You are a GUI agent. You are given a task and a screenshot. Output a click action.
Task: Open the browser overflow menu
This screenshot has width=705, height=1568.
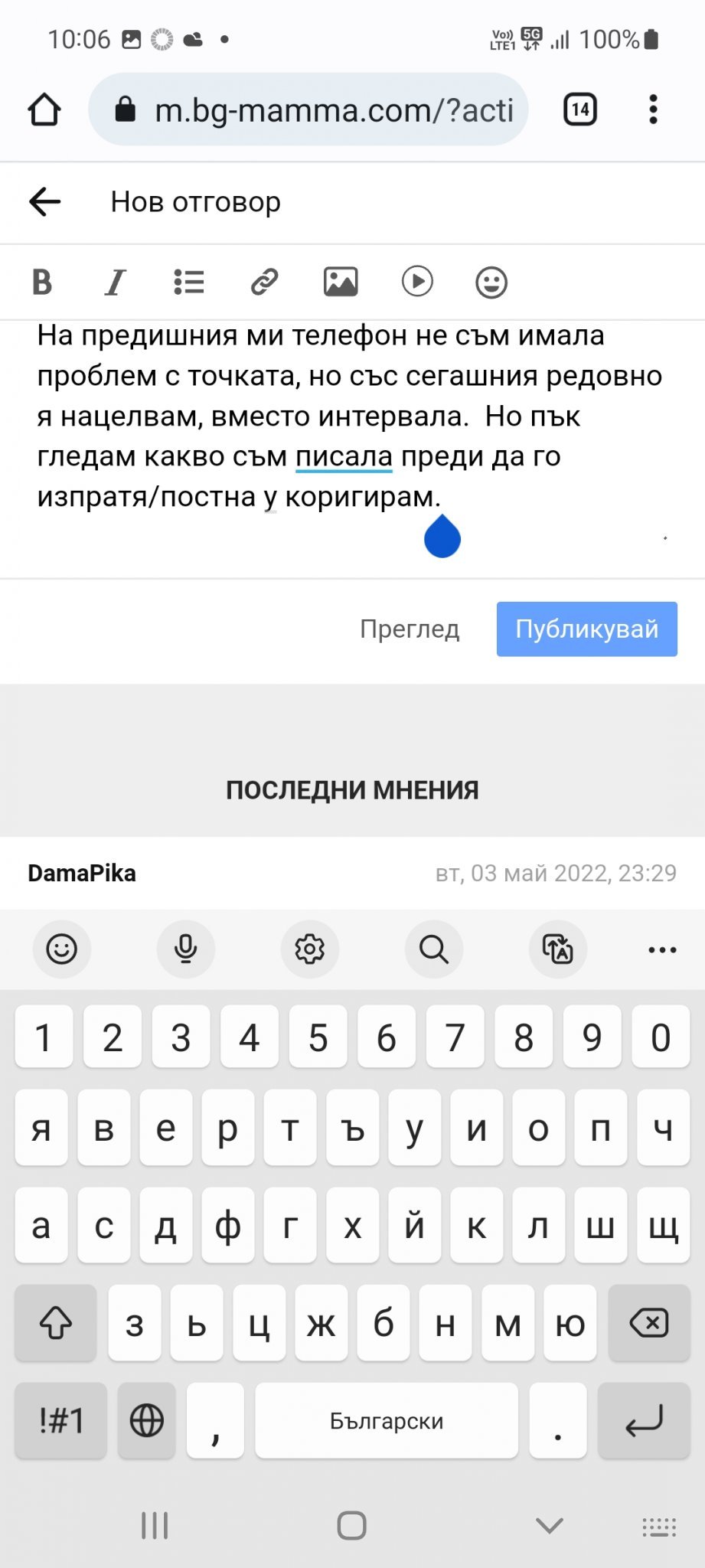pyautogui.click(x=653, y=109)
